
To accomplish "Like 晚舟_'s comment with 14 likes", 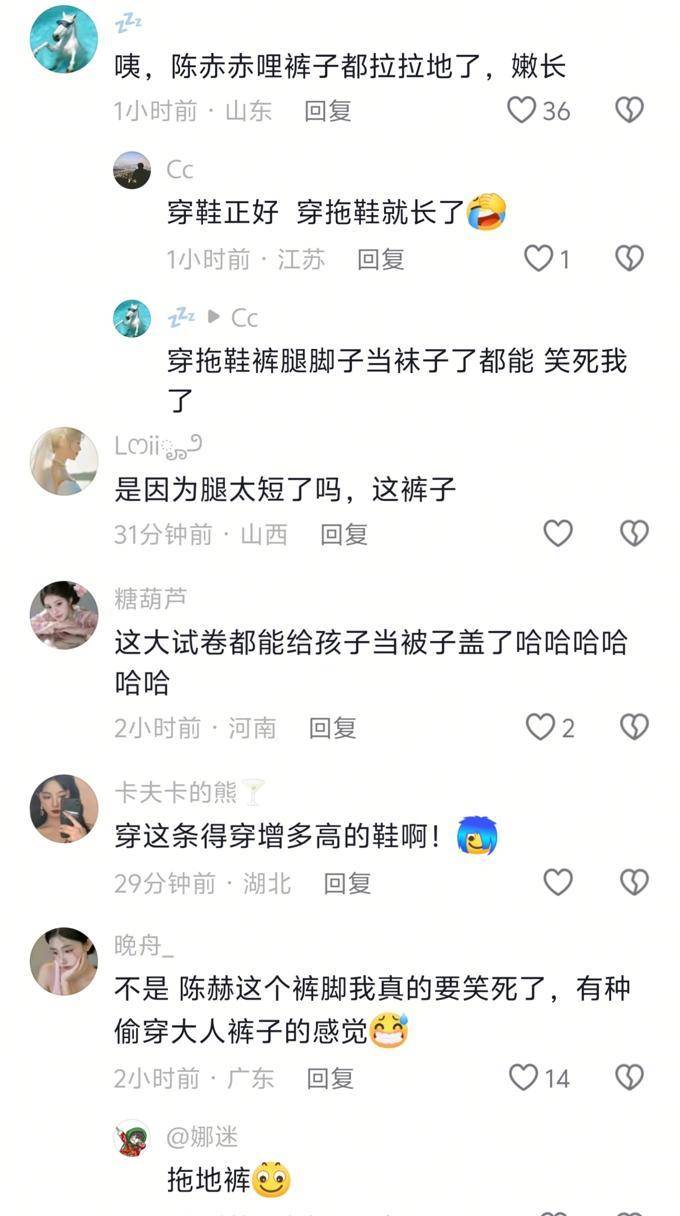I will (524, 1077).
